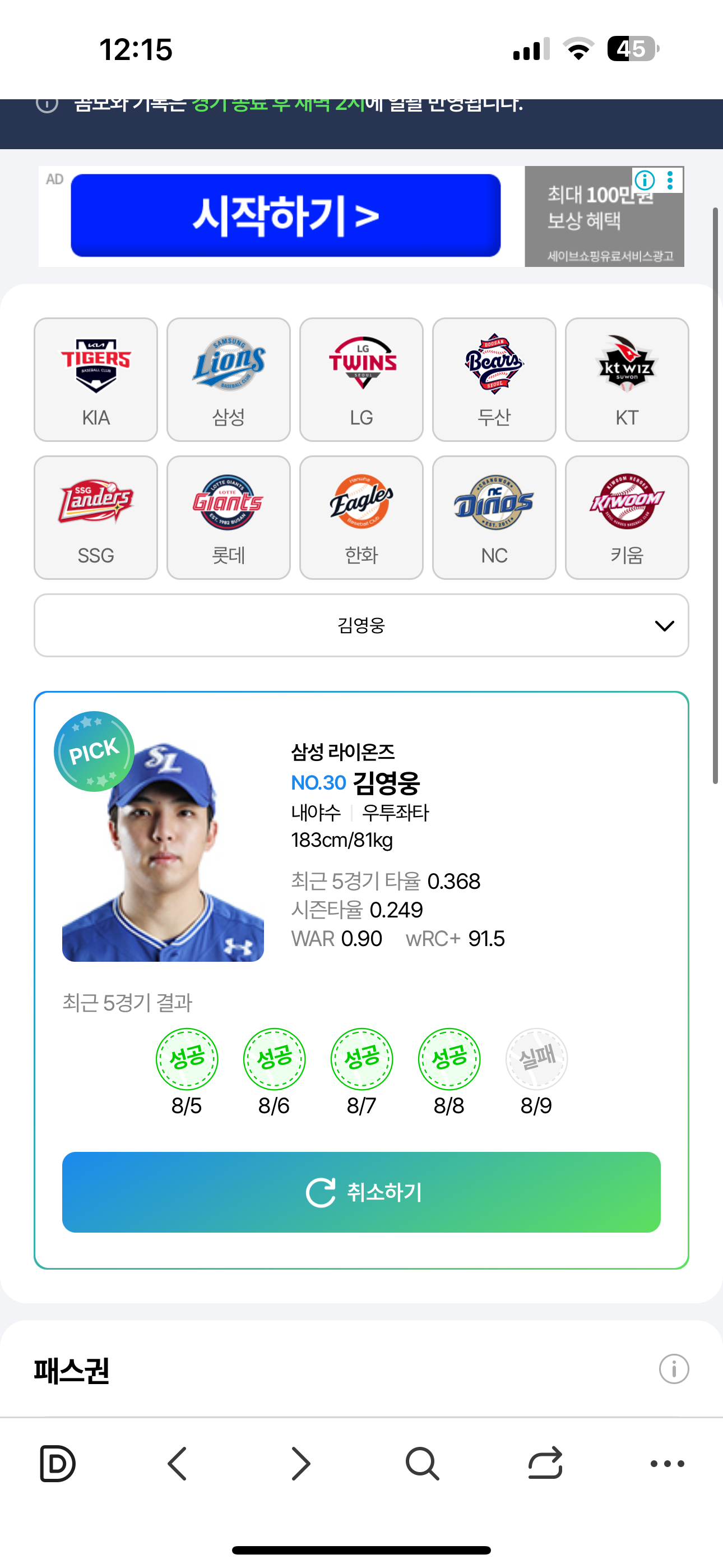This screenshot has height=1568, width=723.
Task: Tap 취소하기 to cancel the pick
Action: click(x=361, y=1192)
